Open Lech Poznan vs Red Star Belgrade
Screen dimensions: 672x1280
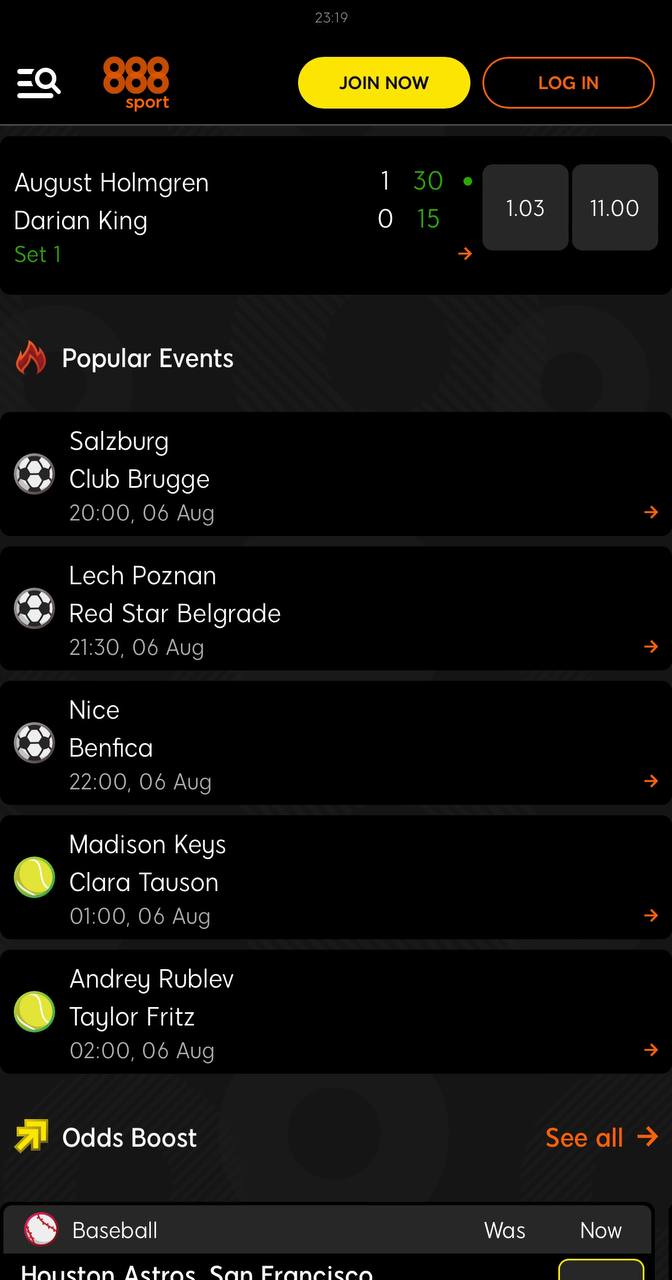pyautogui.click(x=336, y=608)
